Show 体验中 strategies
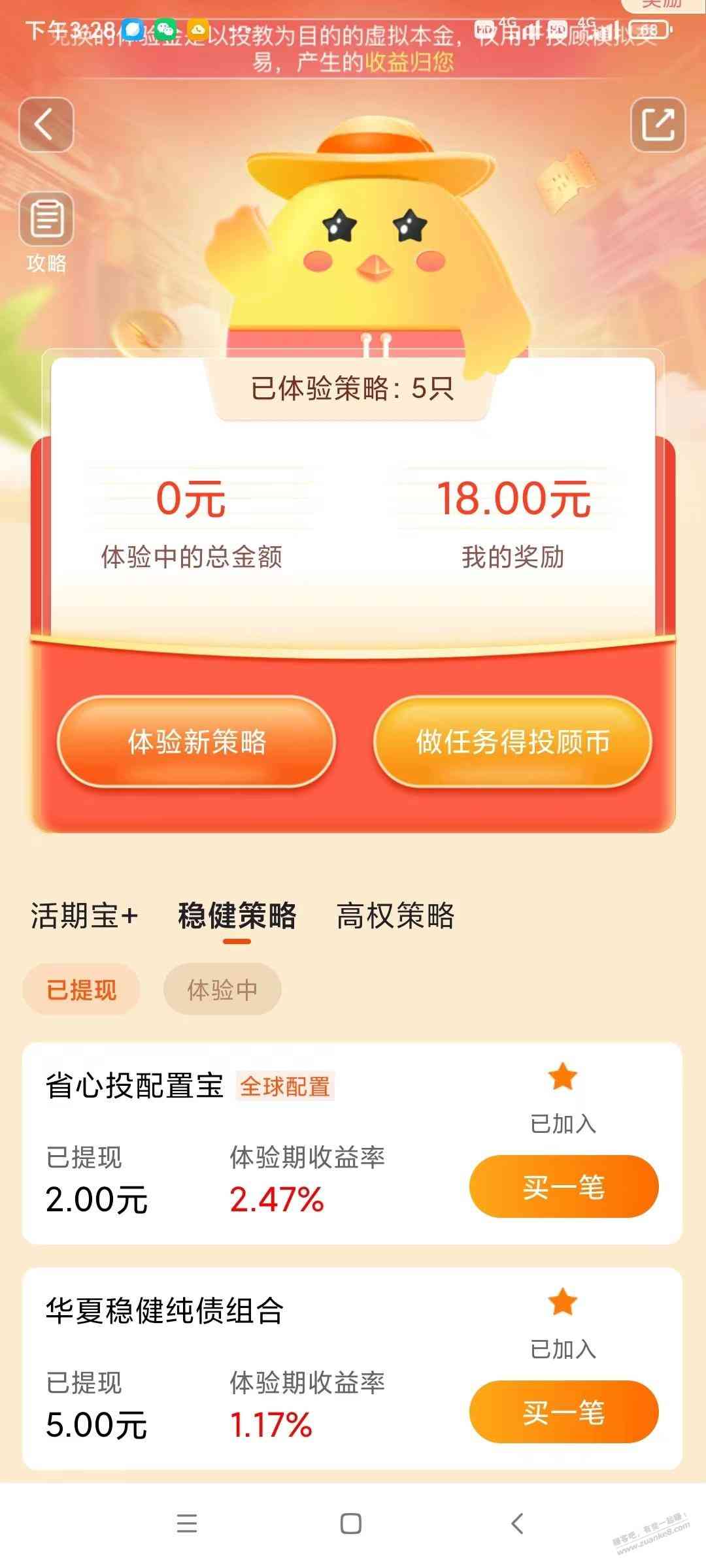Image resolution: width=706 pixels, height=1568 pixels. pos(222,990)
